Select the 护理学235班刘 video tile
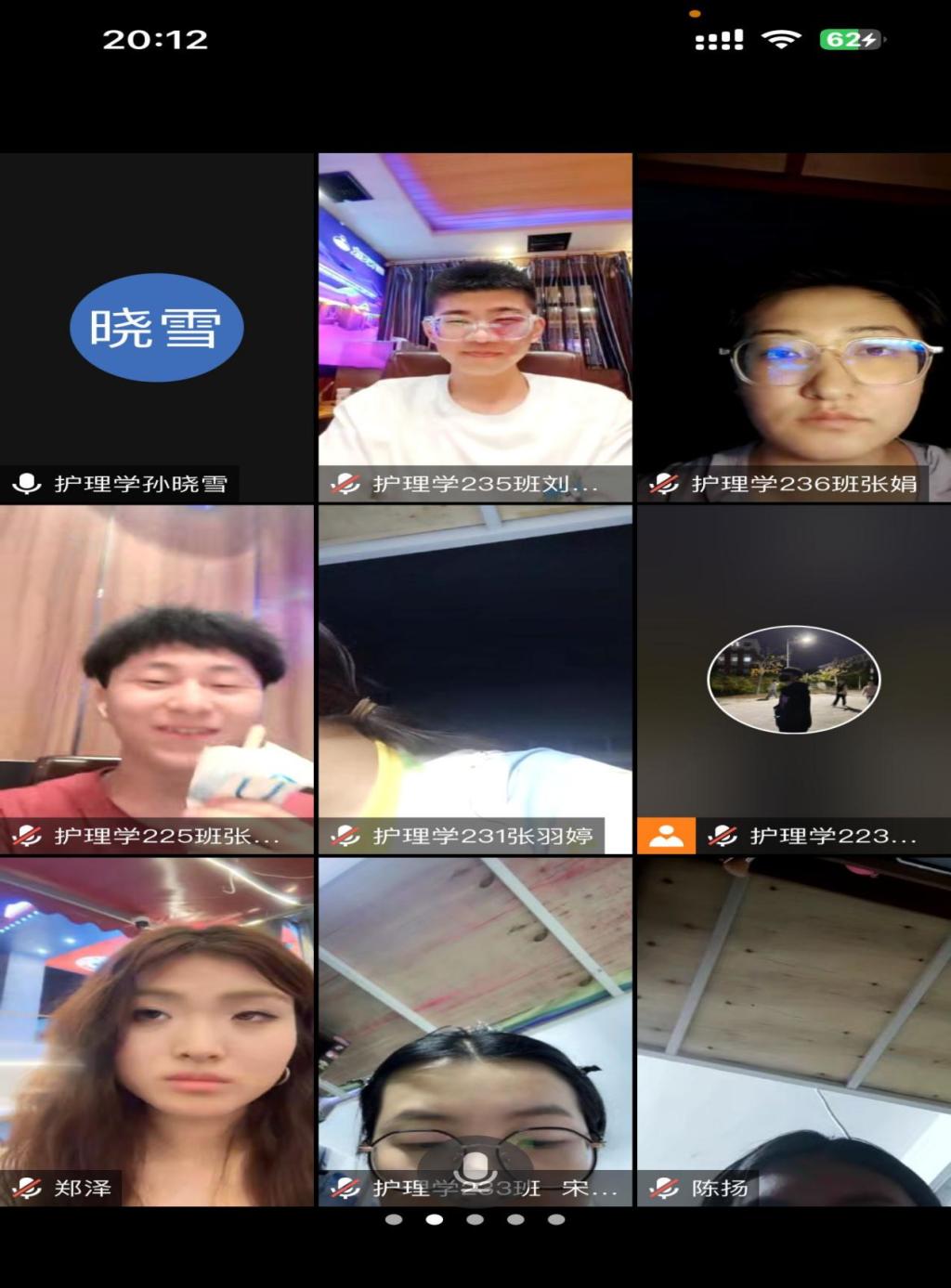 pos(475,327)
